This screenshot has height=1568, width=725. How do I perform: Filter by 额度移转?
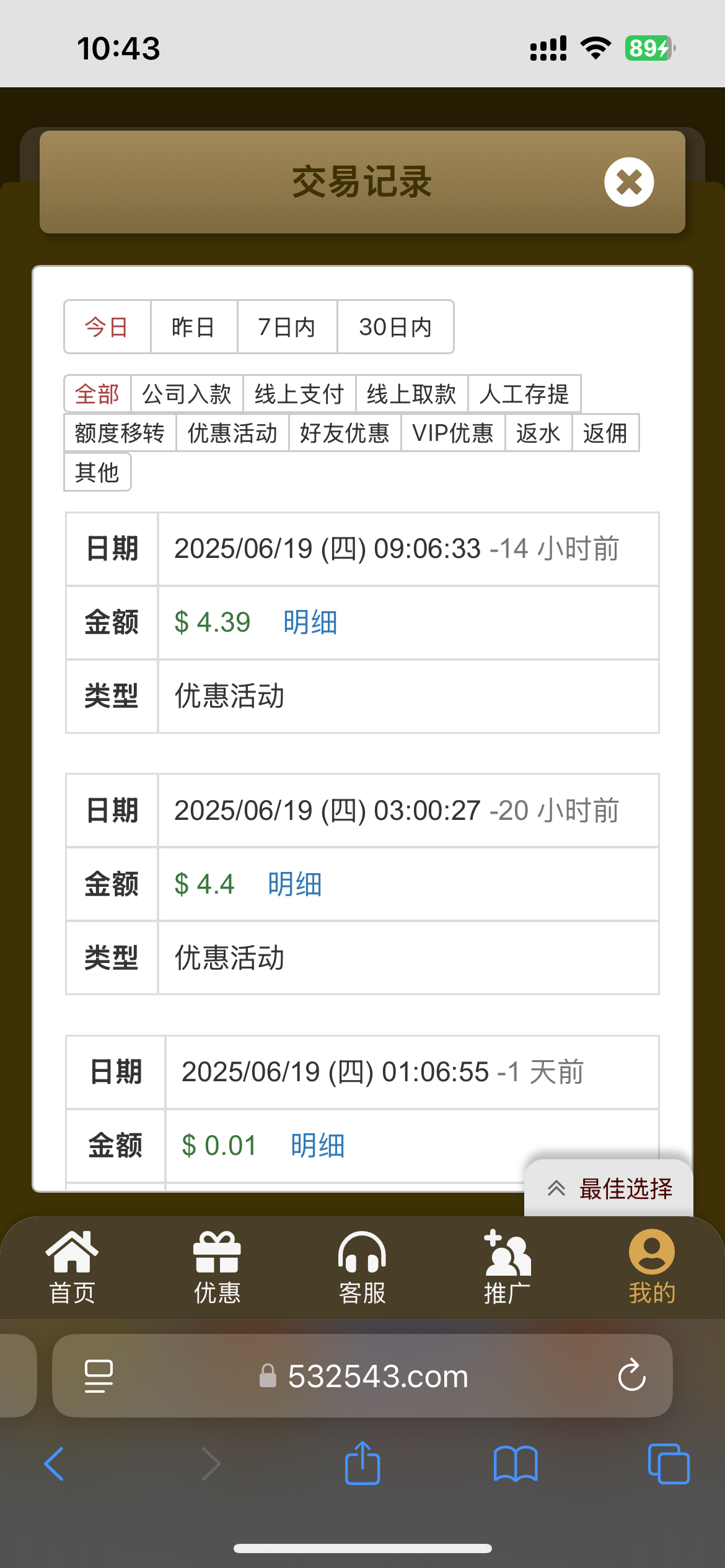tap(120, 433)
